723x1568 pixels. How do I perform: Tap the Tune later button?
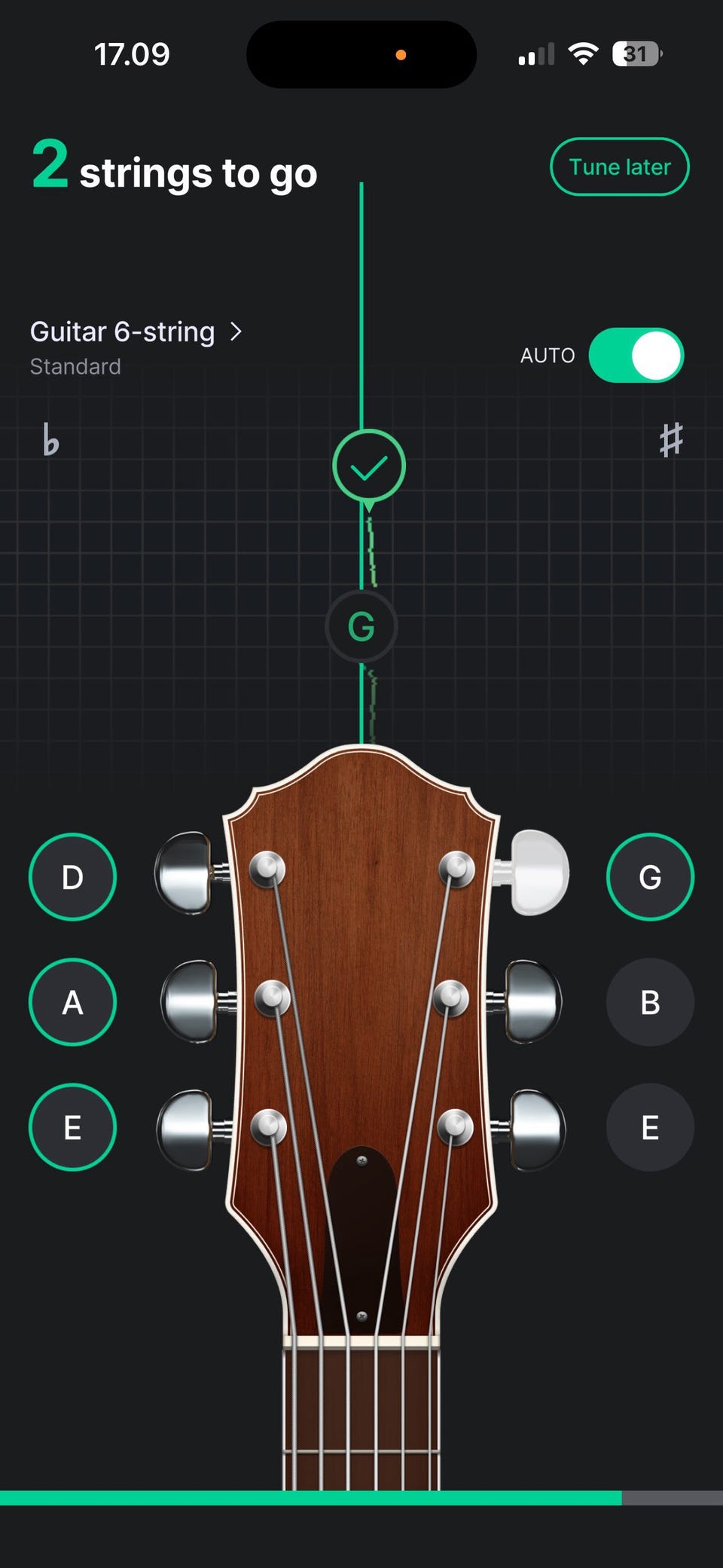coord(619,167)
